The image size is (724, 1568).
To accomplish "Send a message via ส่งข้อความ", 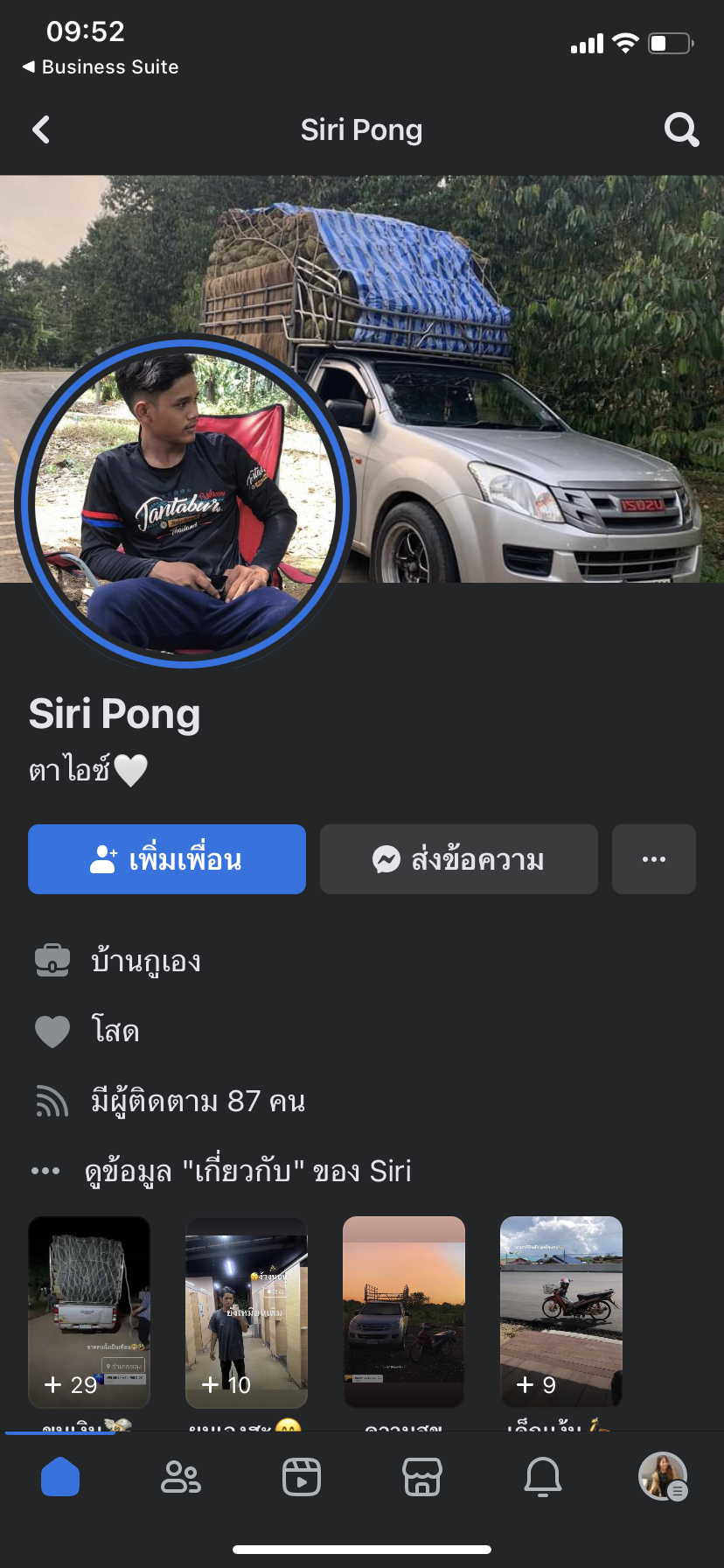I will coord(459,859).
